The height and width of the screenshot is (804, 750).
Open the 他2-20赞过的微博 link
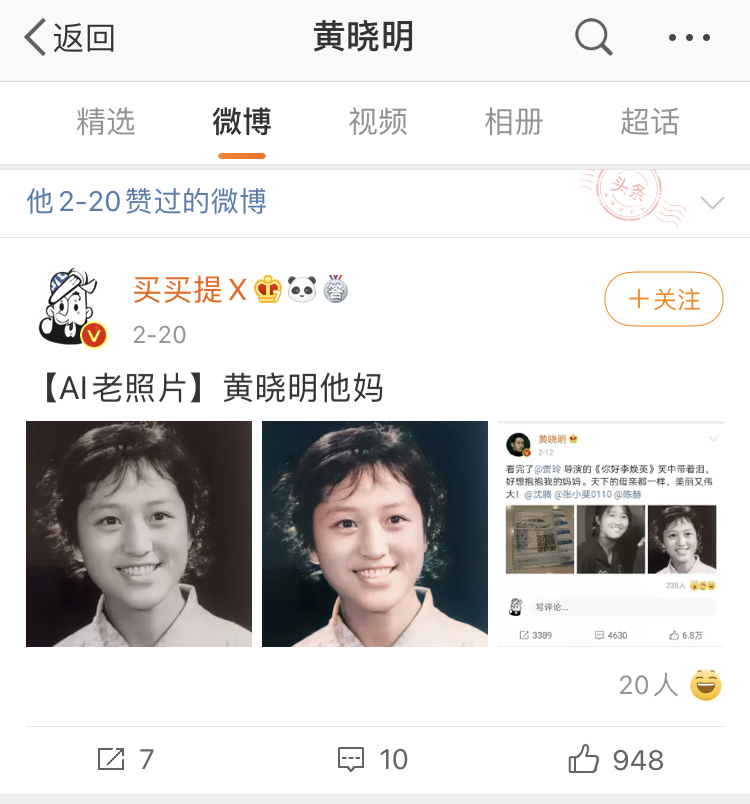[145, 202]
